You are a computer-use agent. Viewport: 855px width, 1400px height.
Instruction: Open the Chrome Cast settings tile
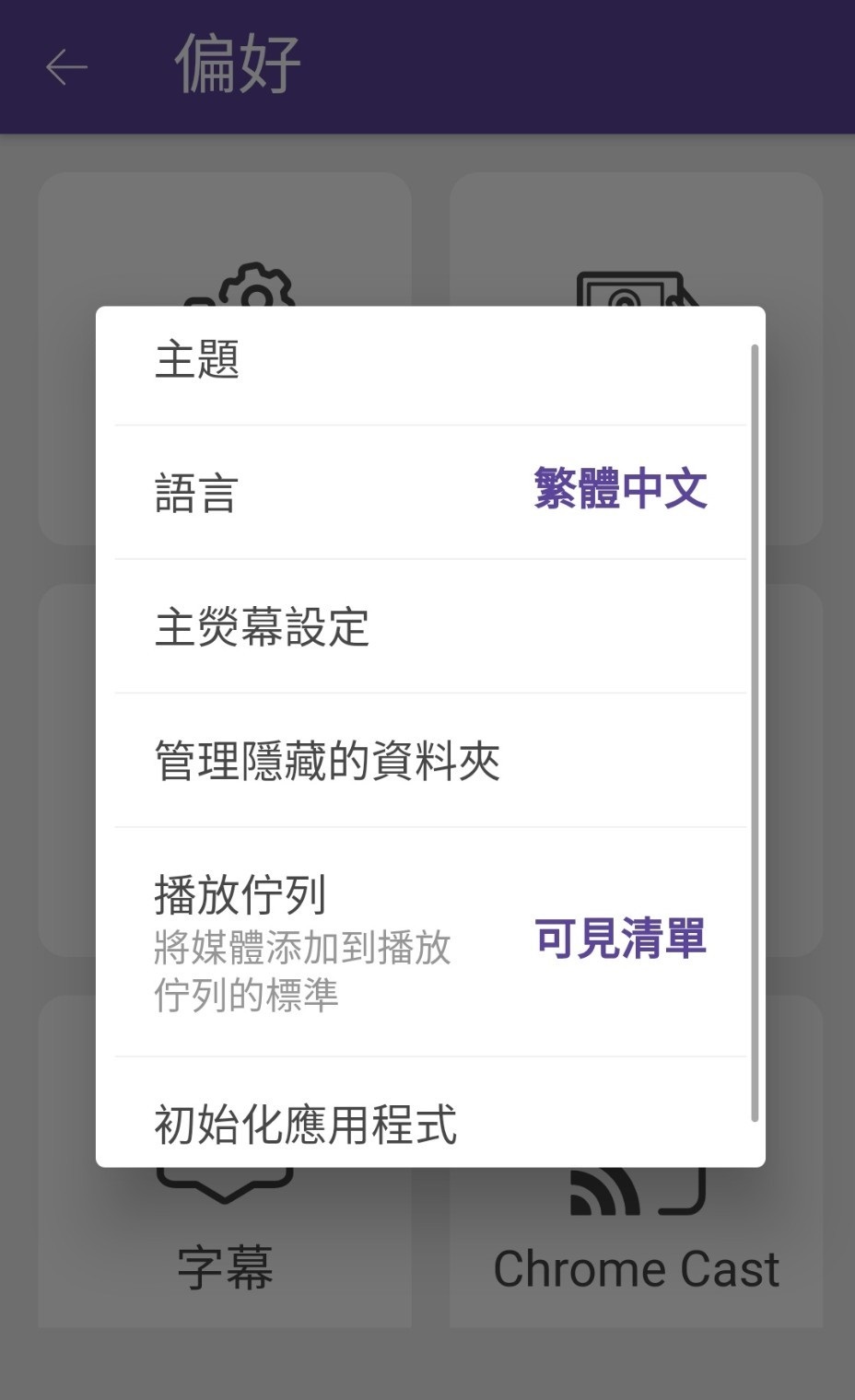coord(636,1269)
